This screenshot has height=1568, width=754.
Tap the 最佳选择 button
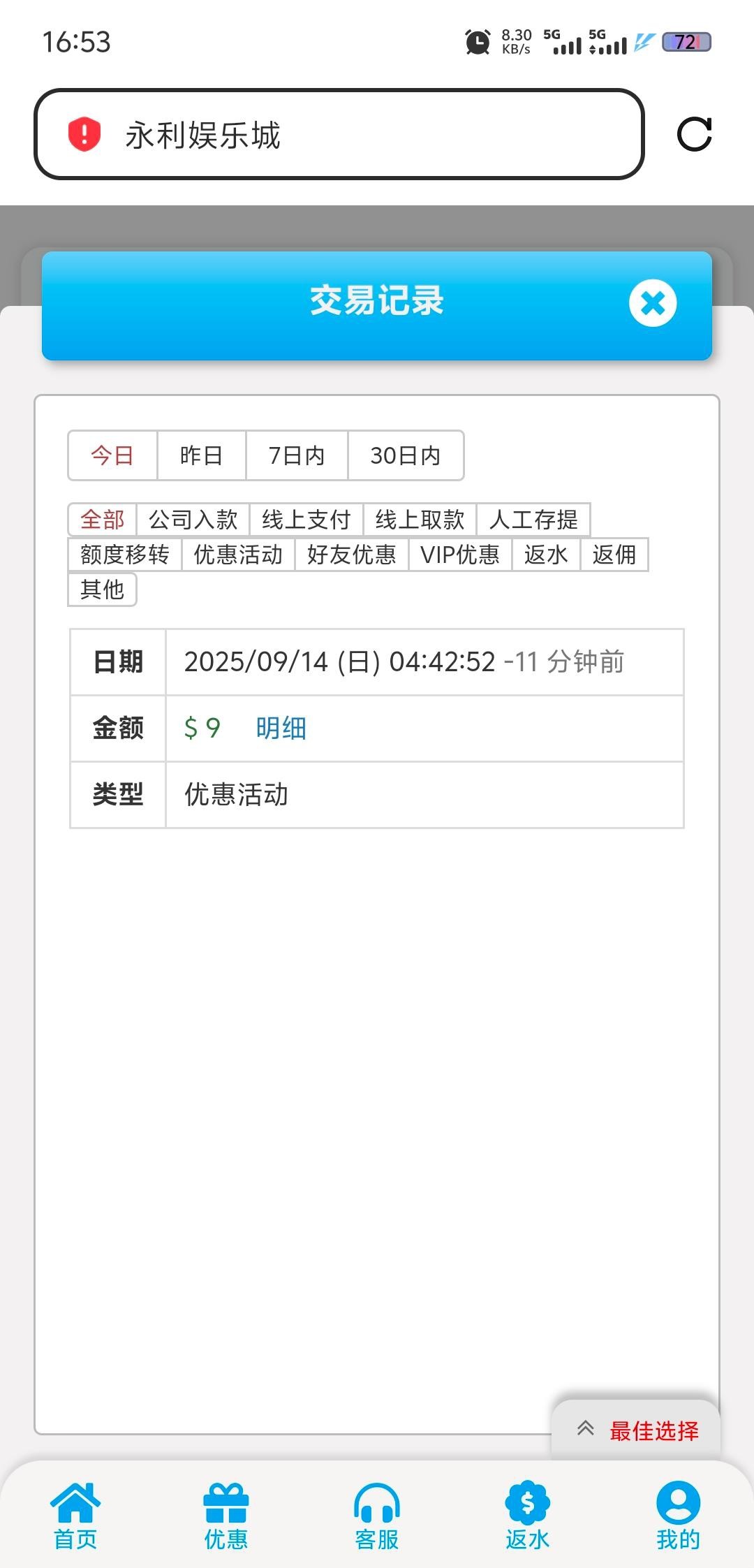[653, 1430]
